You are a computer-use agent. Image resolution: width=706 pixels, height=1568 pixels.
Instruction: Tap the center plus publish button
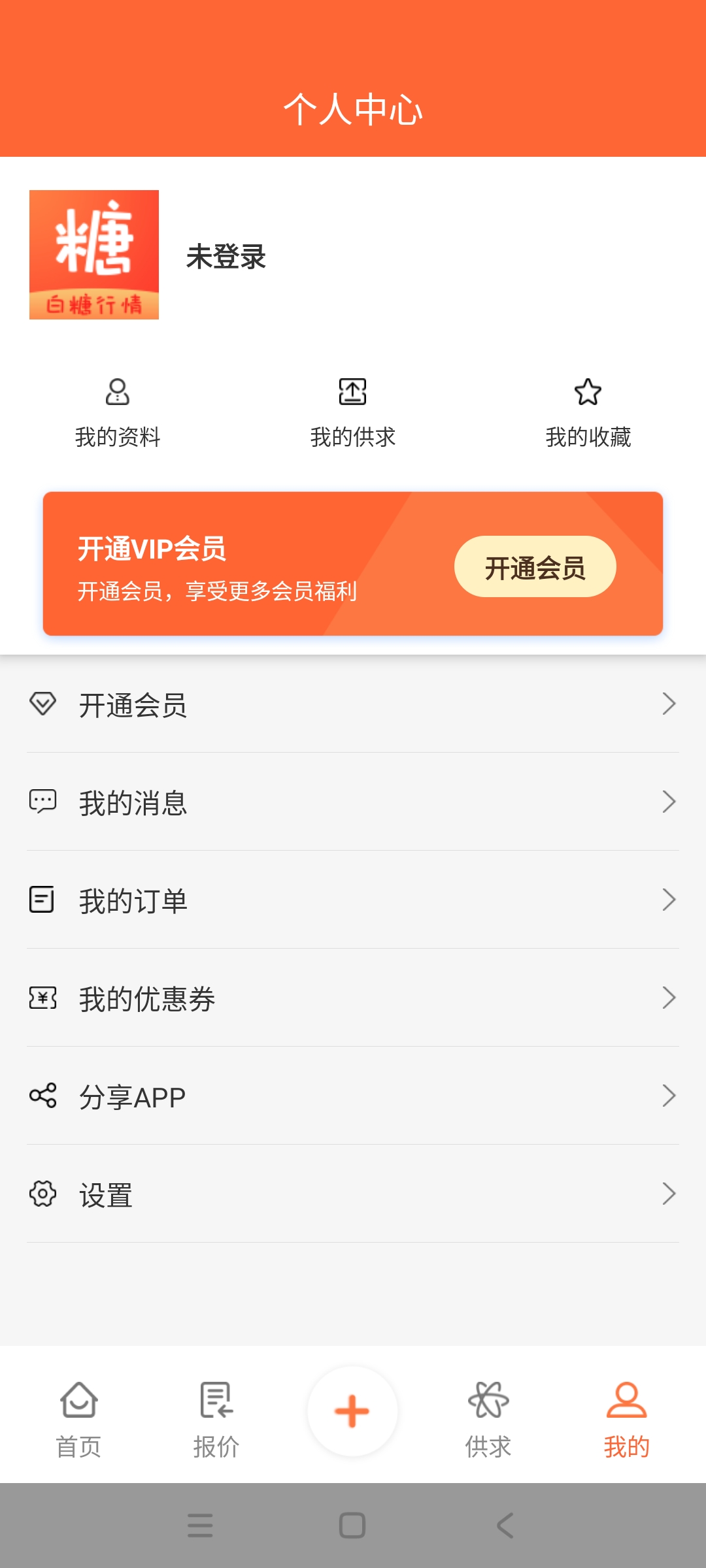(x=352, y=1411)
